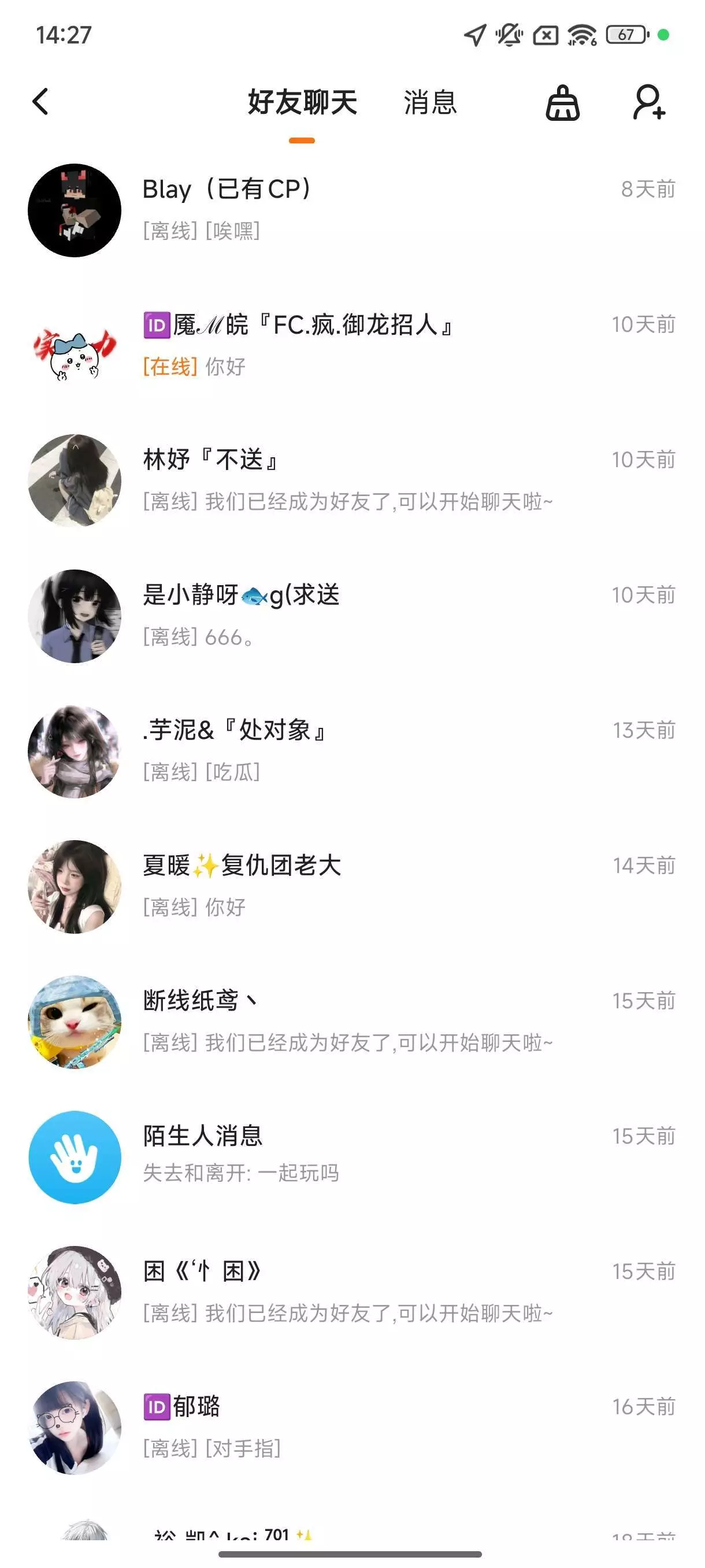Tap the broom cleanup icon

click(562, 103)
